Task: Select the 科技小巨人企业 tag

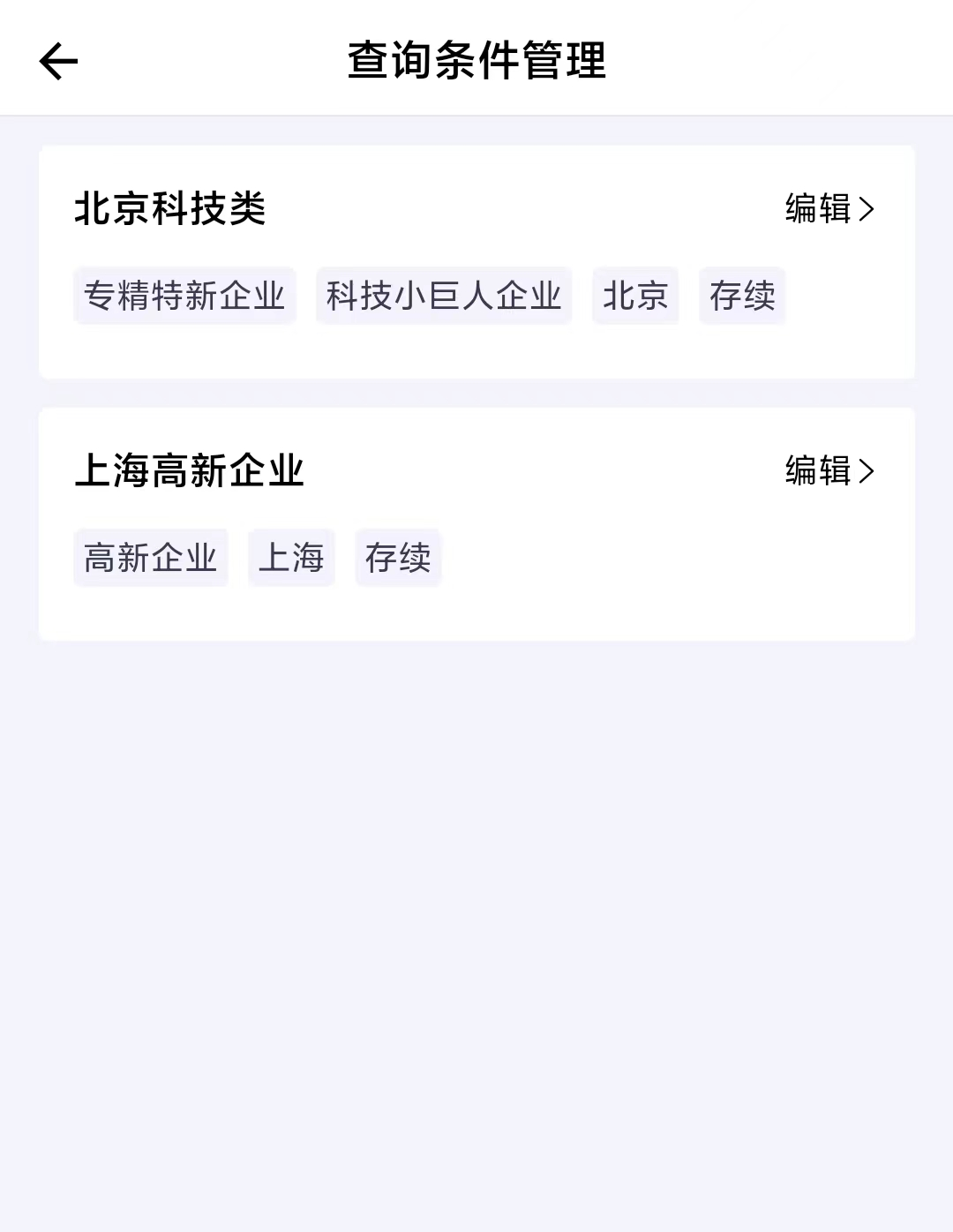Action: coord(443,296)
